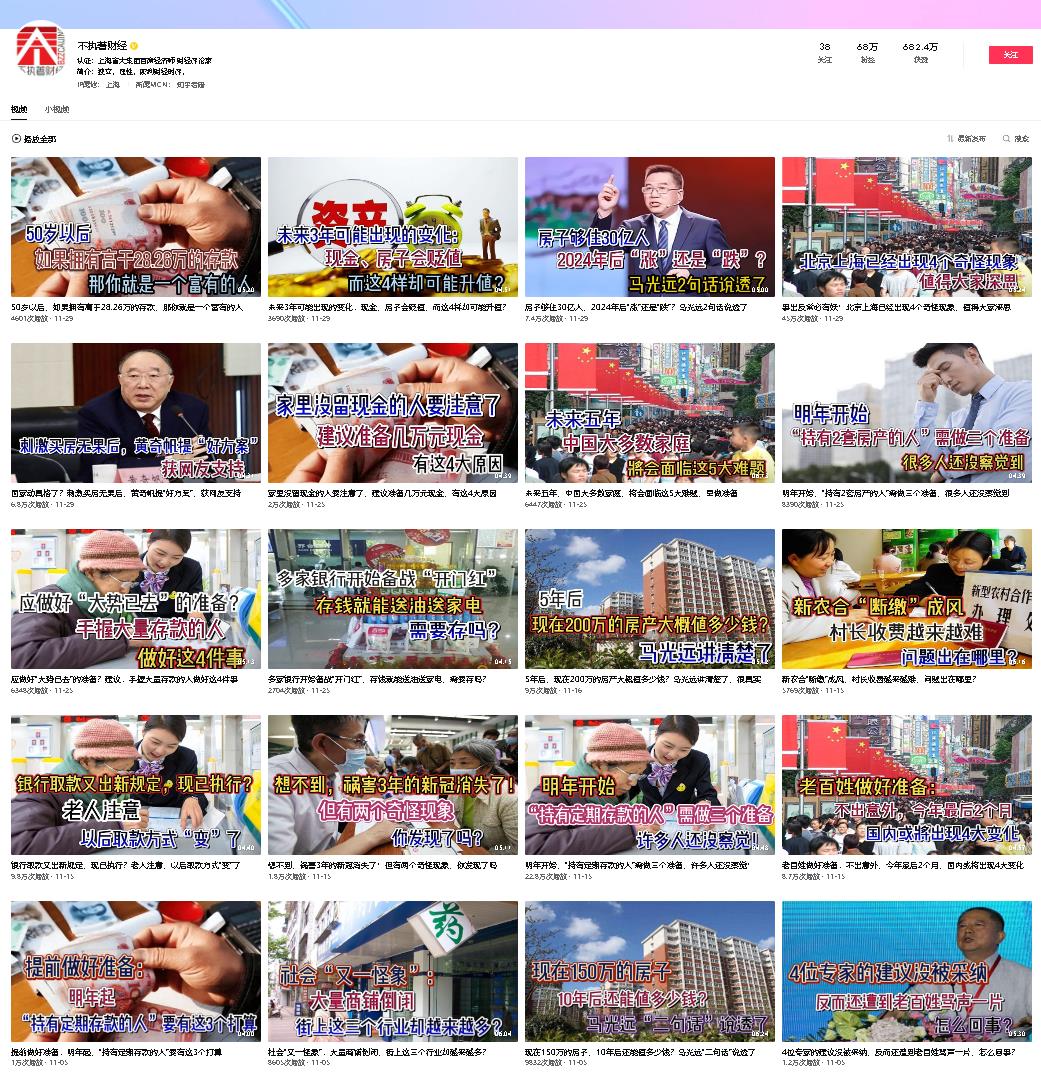Open video 未来3年可能出现的变化
The width and height of the screenshot is (1041, 1074).
[x=392, y=227]
